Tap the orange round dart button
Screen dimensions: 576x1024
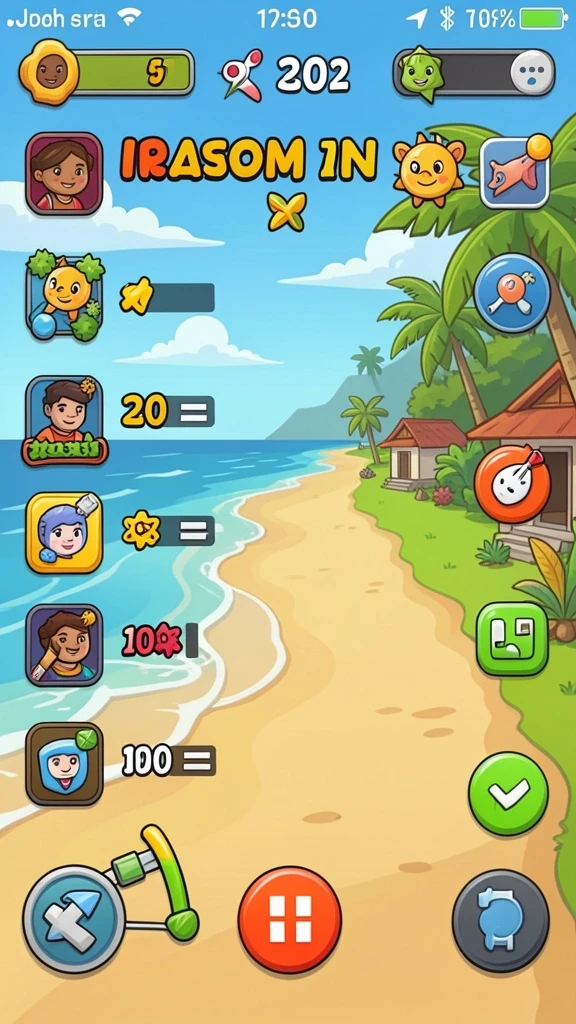tap(513, 483)
